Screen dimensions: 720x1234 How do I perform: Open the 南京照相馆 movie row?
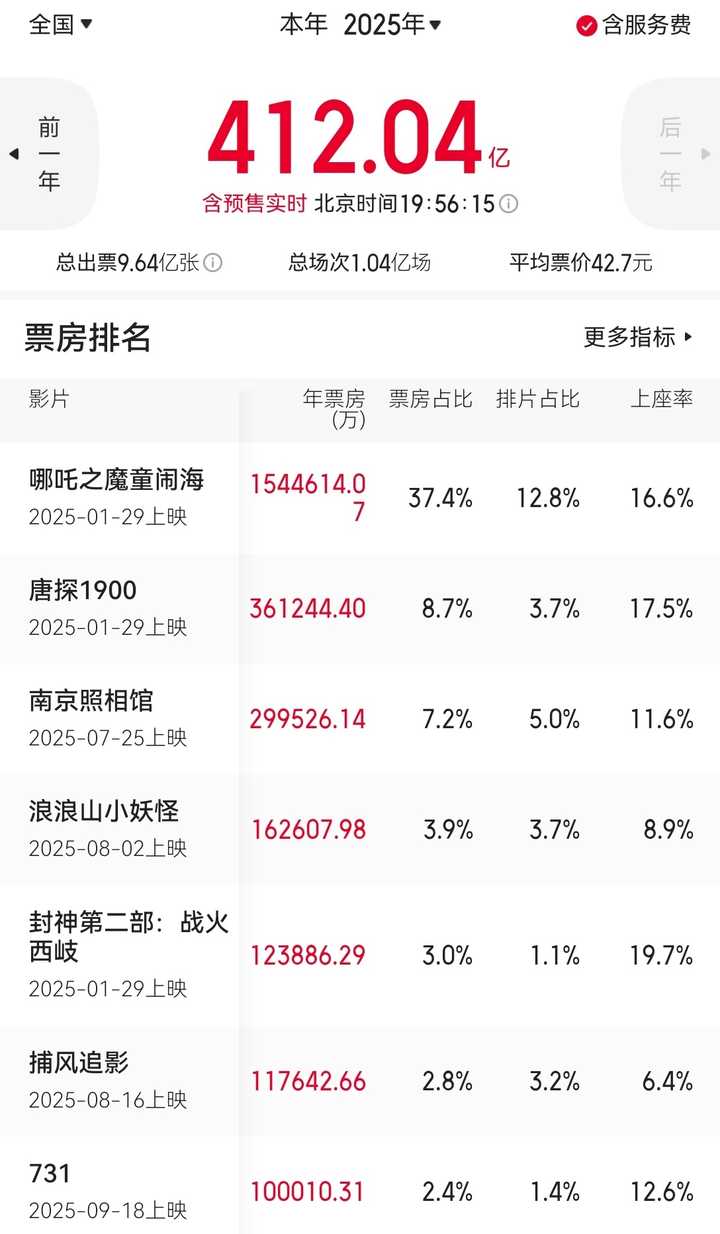(360, 718)
